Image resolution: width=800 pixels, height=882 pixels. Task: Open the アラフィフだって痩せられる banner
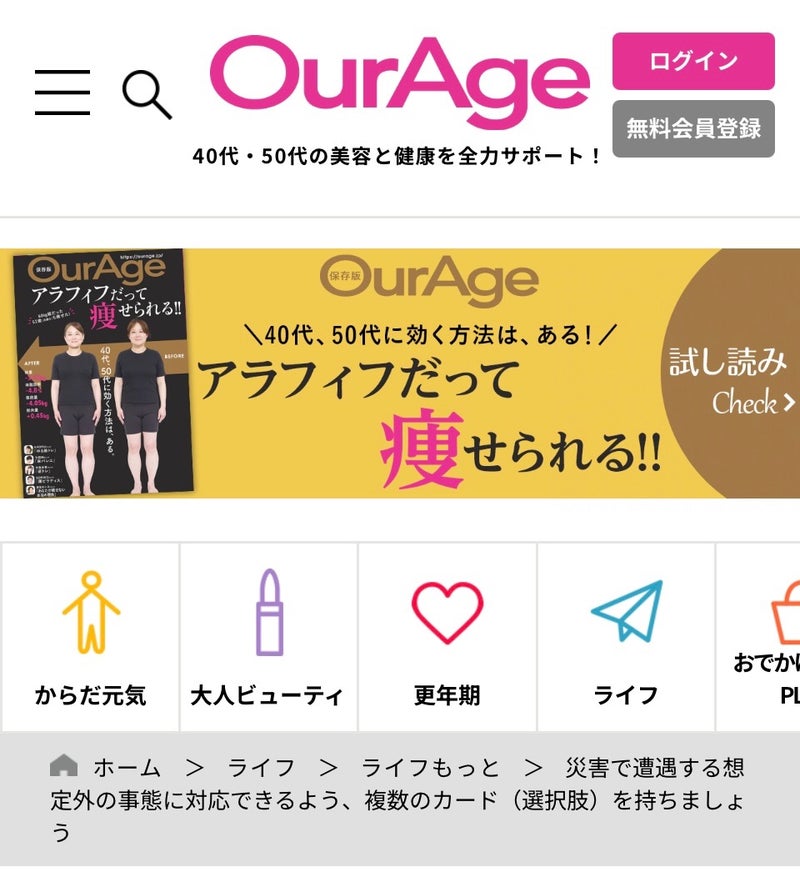point(400,373)
